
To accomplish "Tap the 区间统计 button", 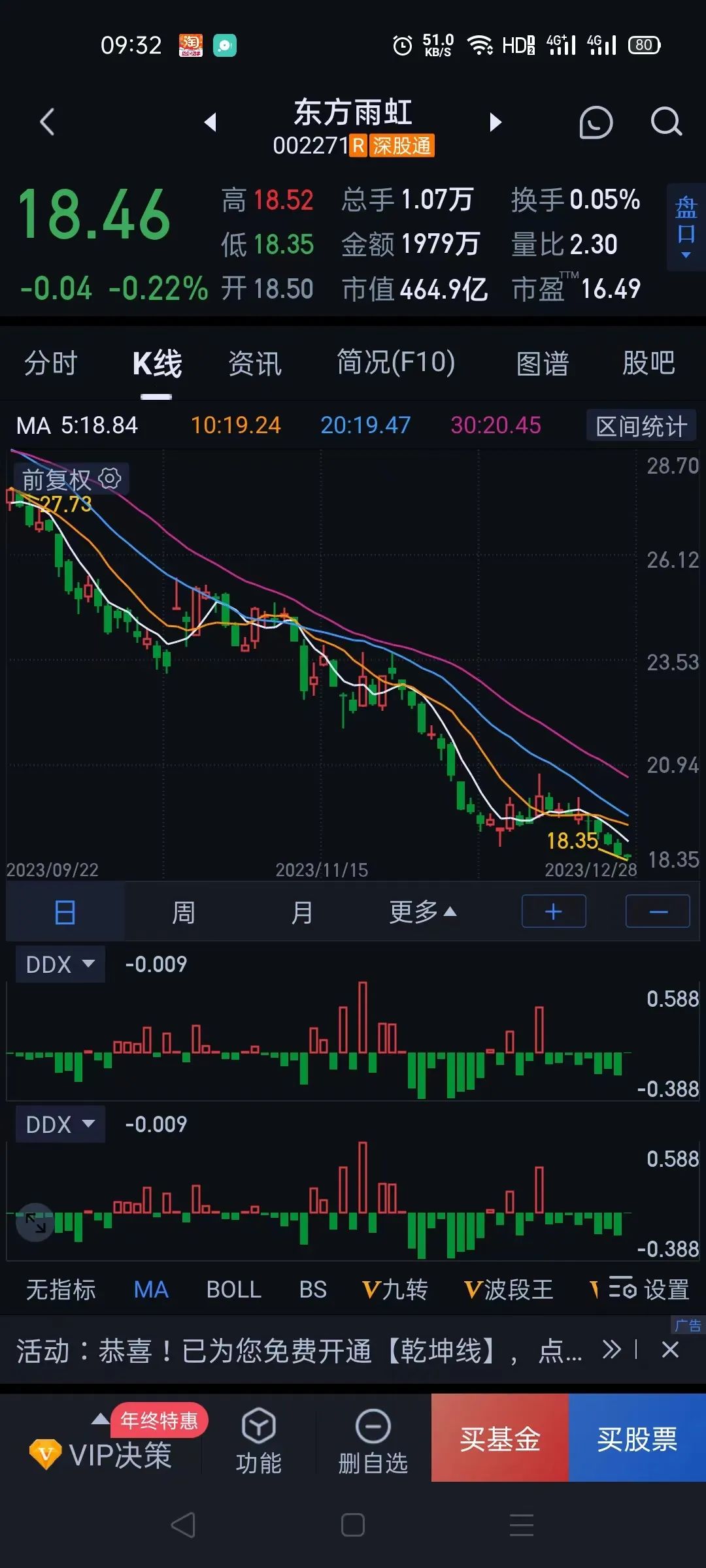I will 641,426.
